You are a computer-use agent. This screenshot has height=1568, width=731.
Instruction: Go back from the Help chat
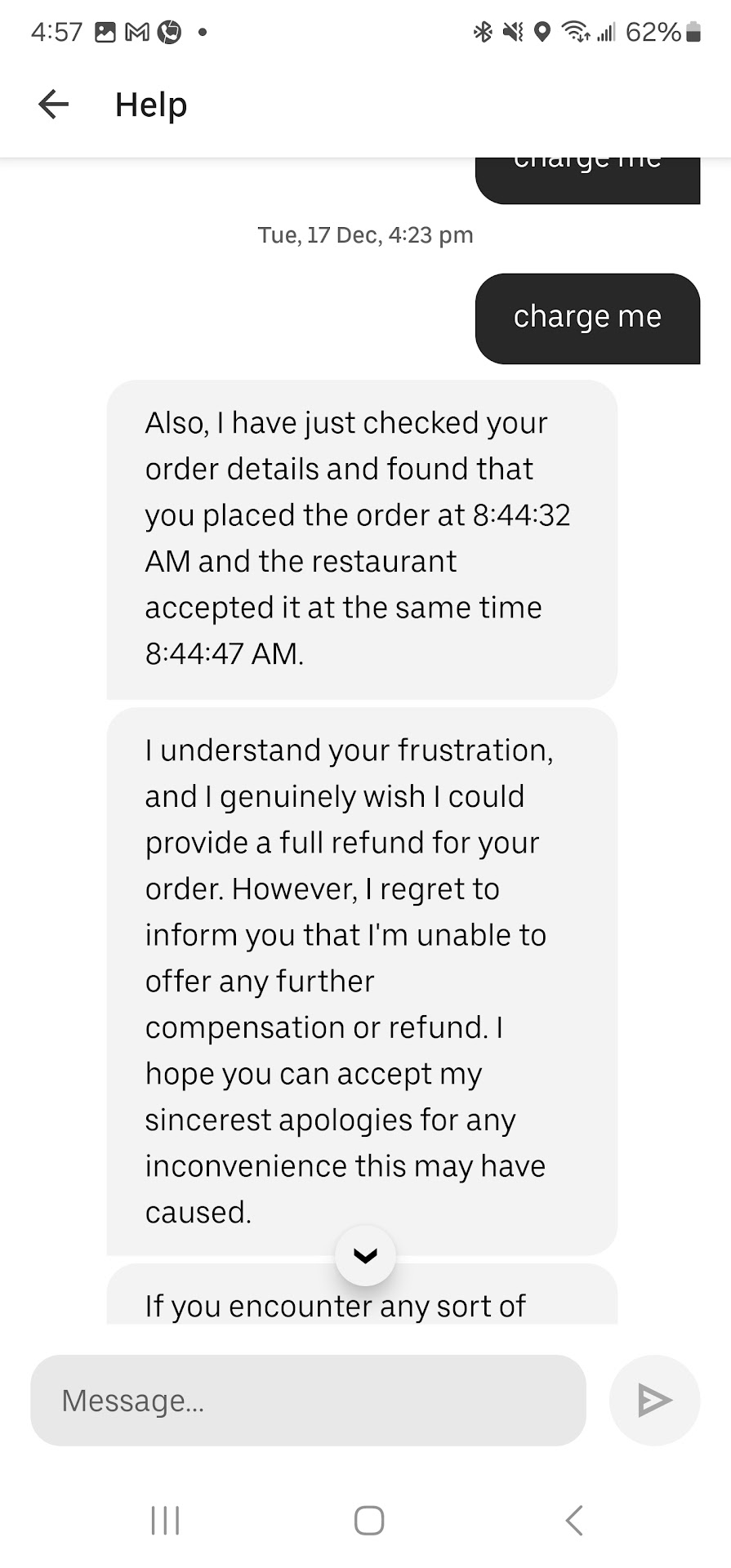(x=54, y=105)
